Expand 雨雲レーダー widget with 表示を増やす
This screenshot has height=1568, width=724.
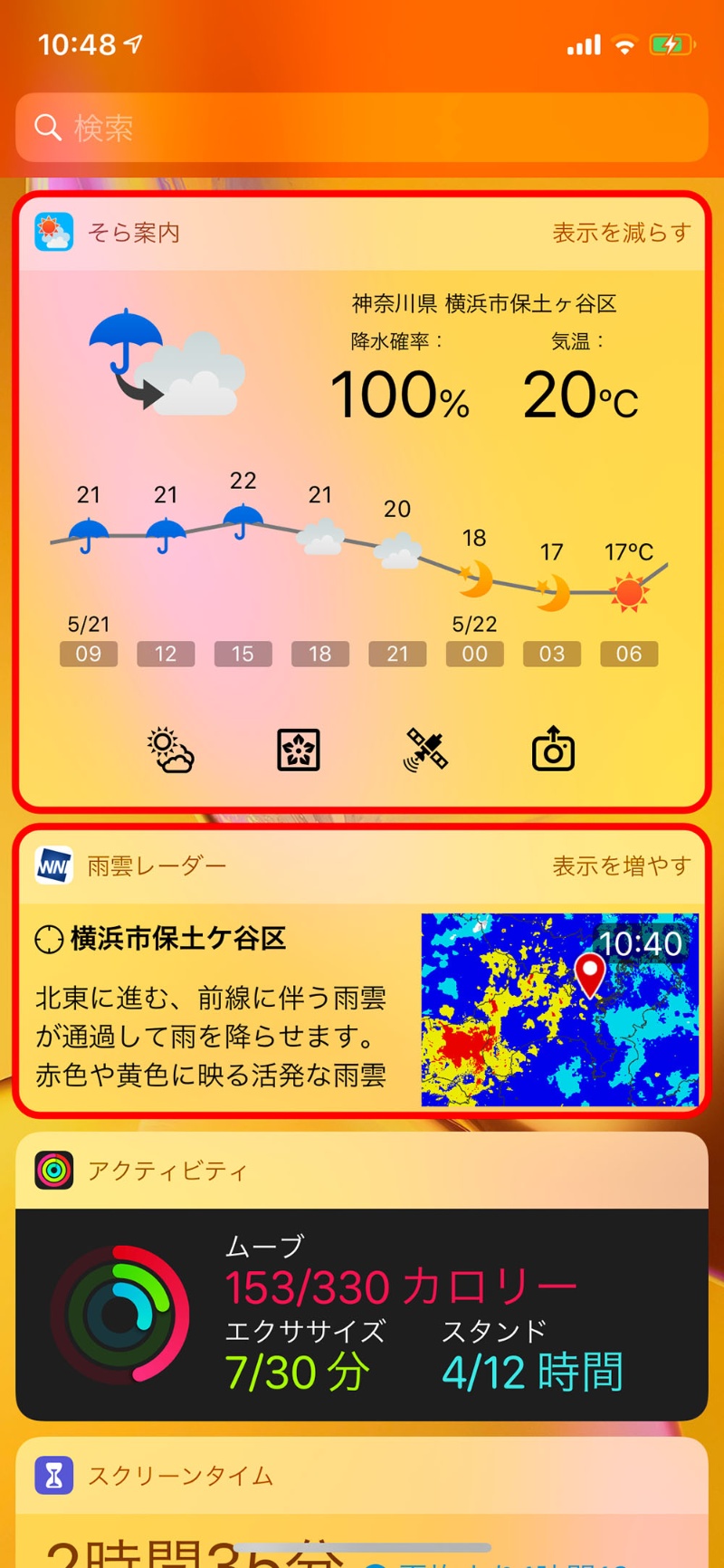[x=621, y=865]
